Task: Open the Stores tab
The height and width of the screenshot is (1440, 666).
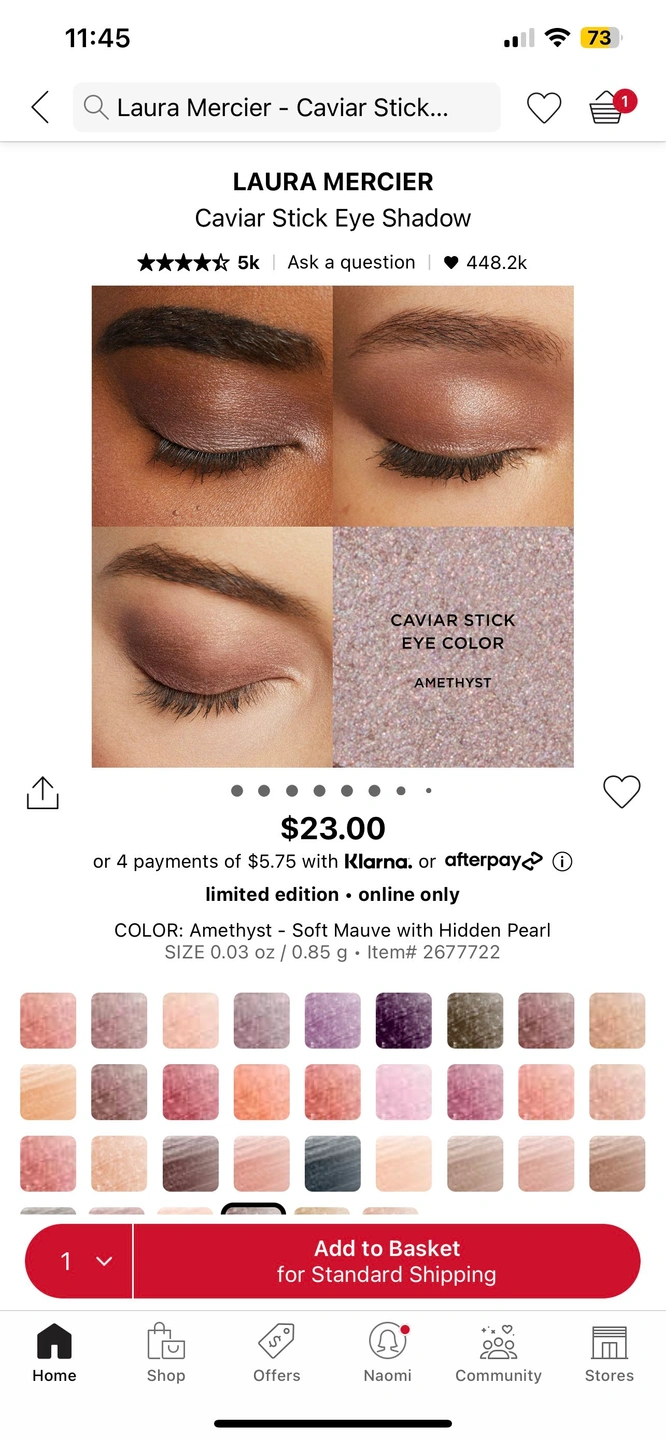Action: [609, 1353]
